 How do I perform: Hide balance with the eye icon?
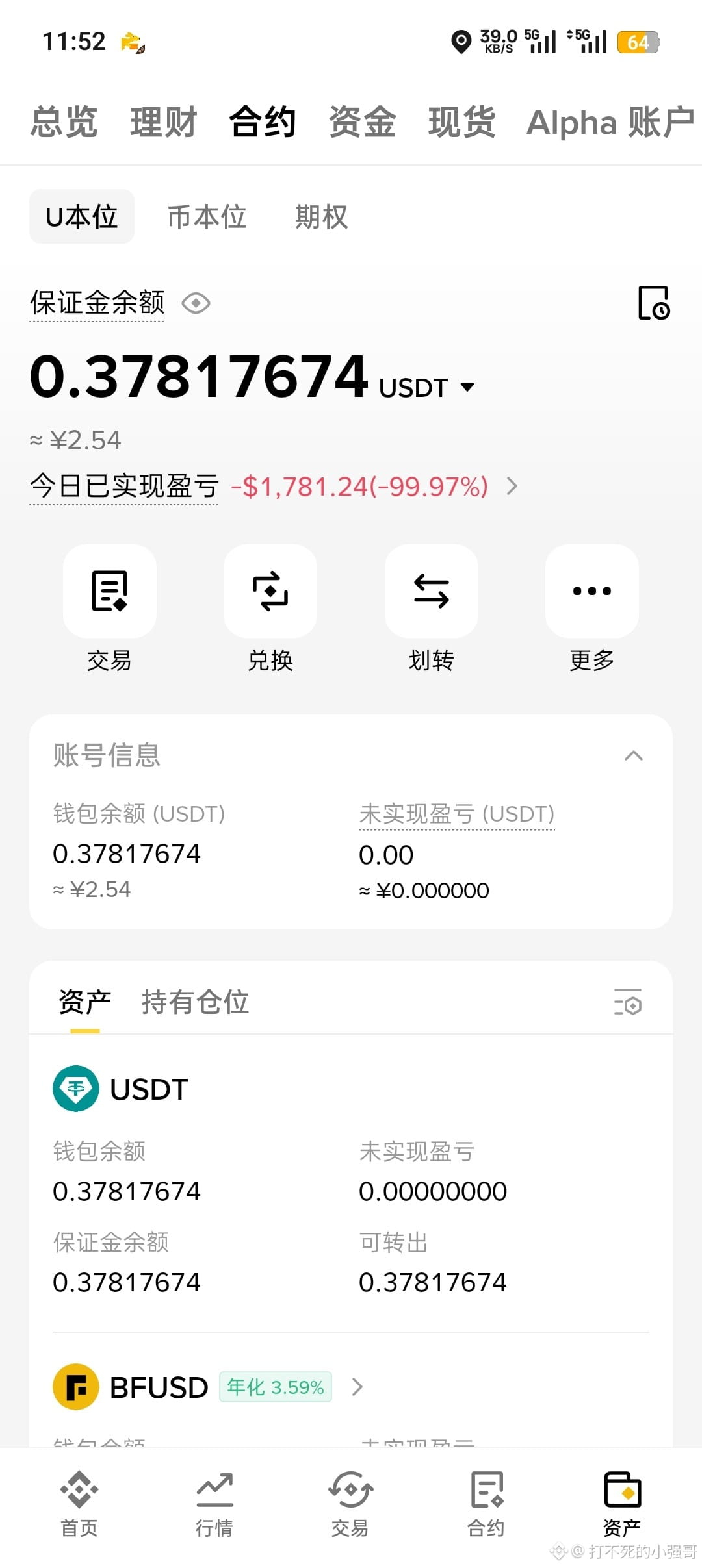tap(196, 303)
